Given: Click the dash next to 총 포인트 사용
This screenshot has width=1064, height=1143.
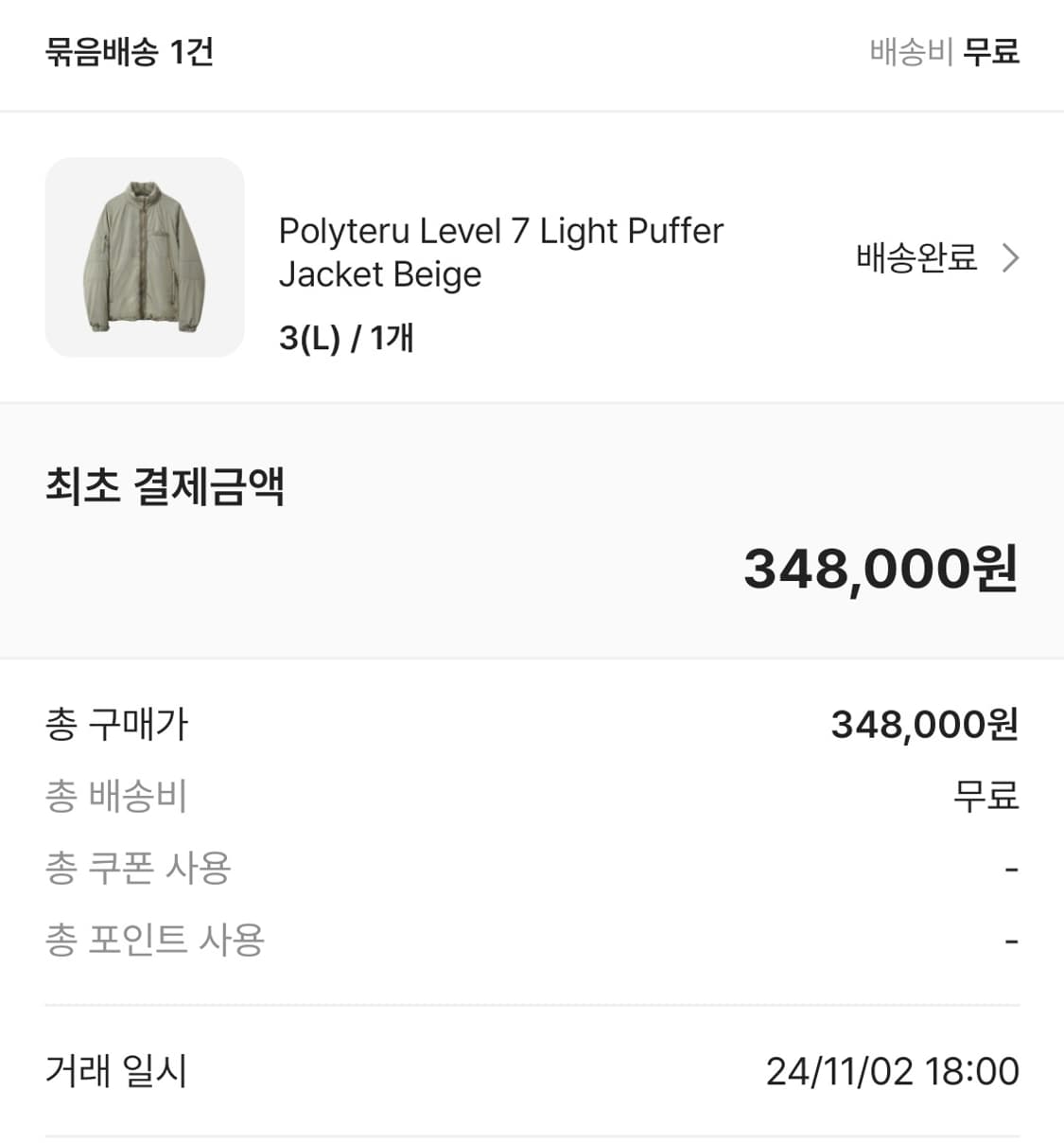Looking at the screenshot, I should (x=1013, y=939).
